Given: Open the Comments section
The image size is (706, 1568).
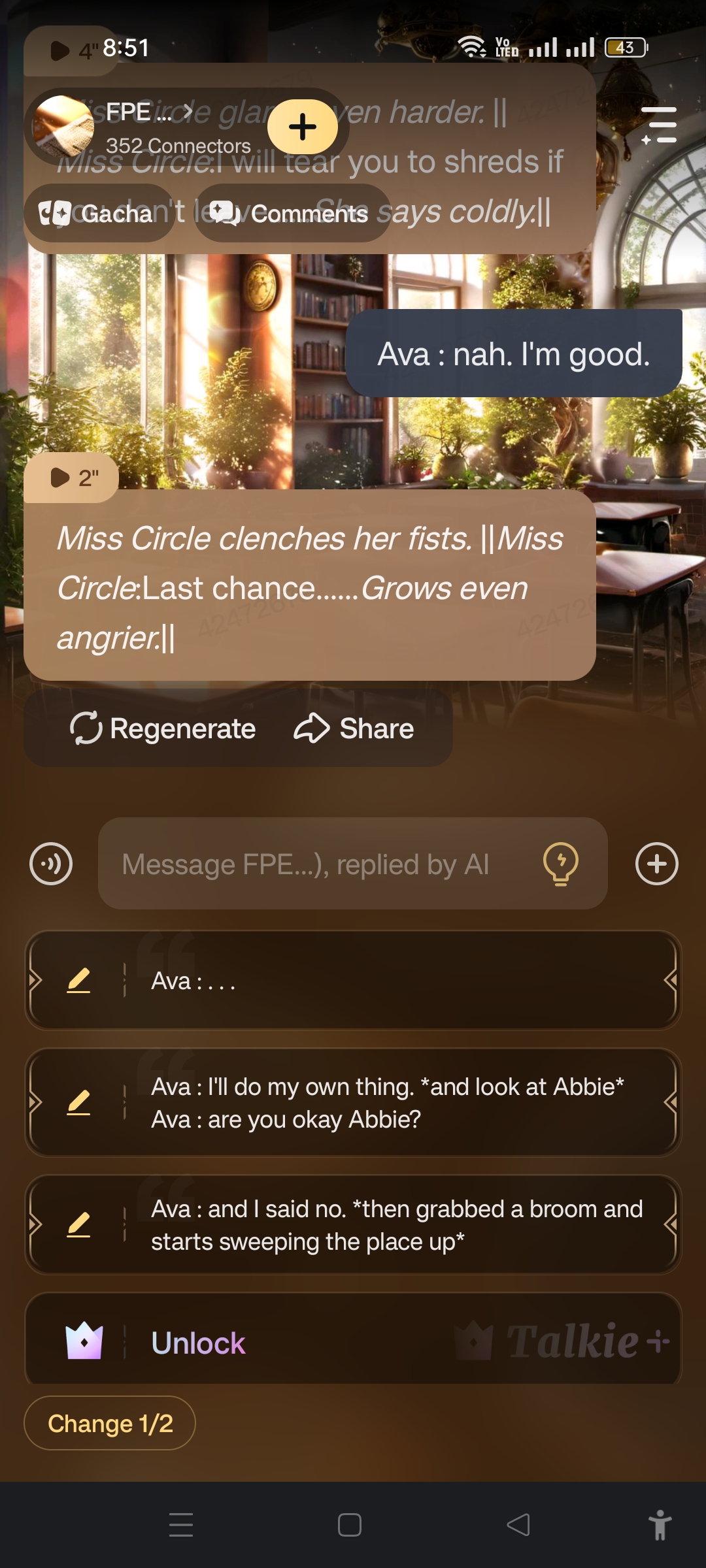Looking at the screenshot, I should click(292, 214).
